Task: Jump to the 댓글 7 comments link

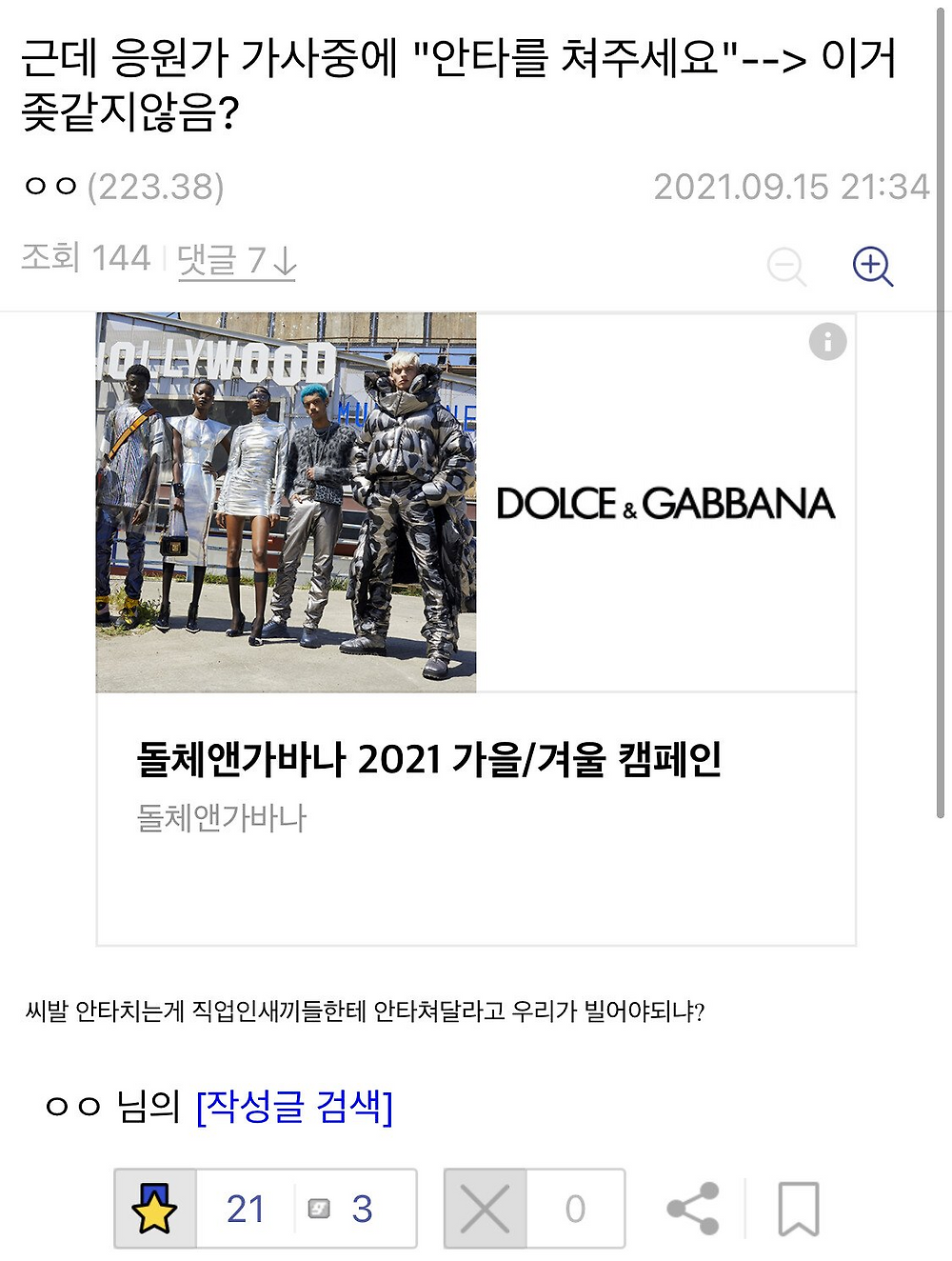Action: click(x=237, y=259)
